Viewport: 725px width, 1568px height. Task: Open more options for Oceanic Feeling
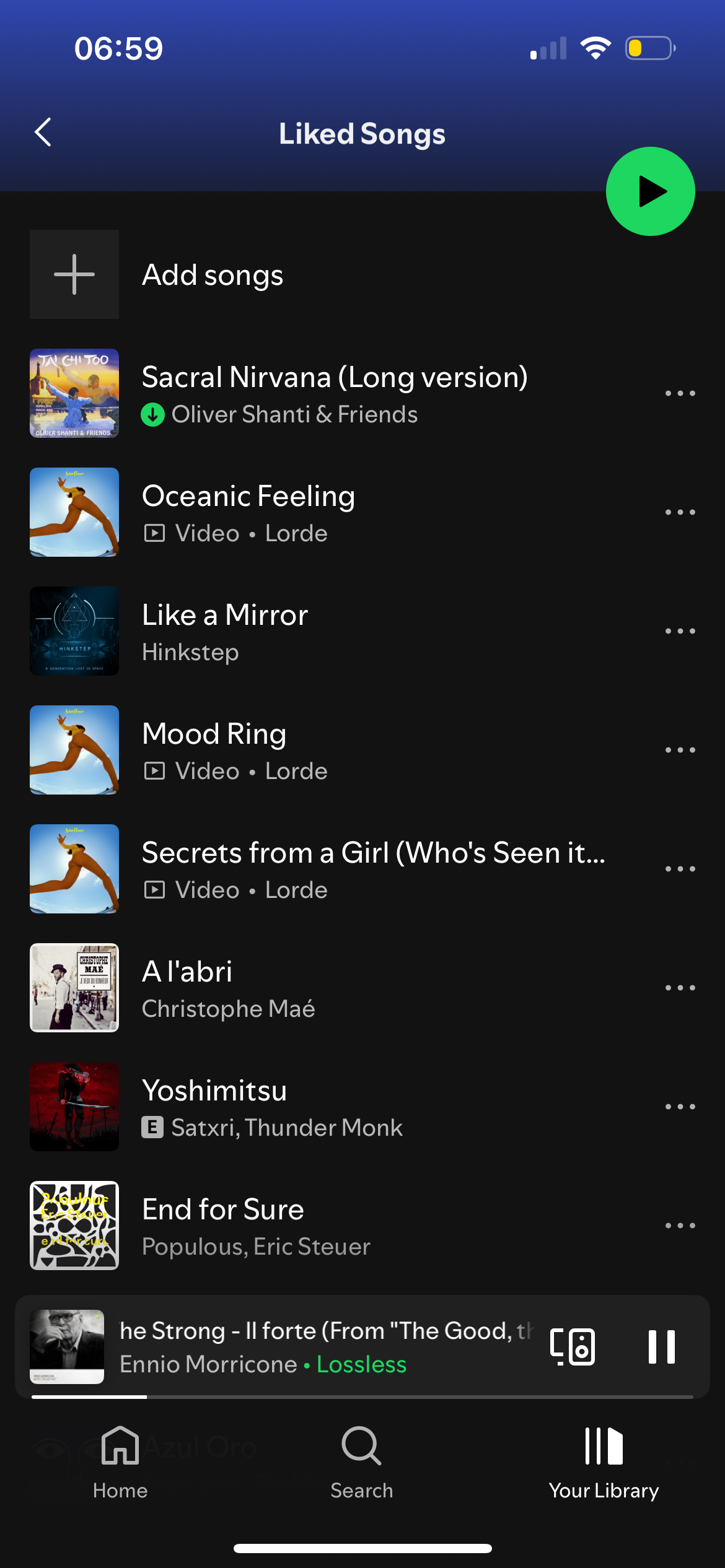[680, 512]
